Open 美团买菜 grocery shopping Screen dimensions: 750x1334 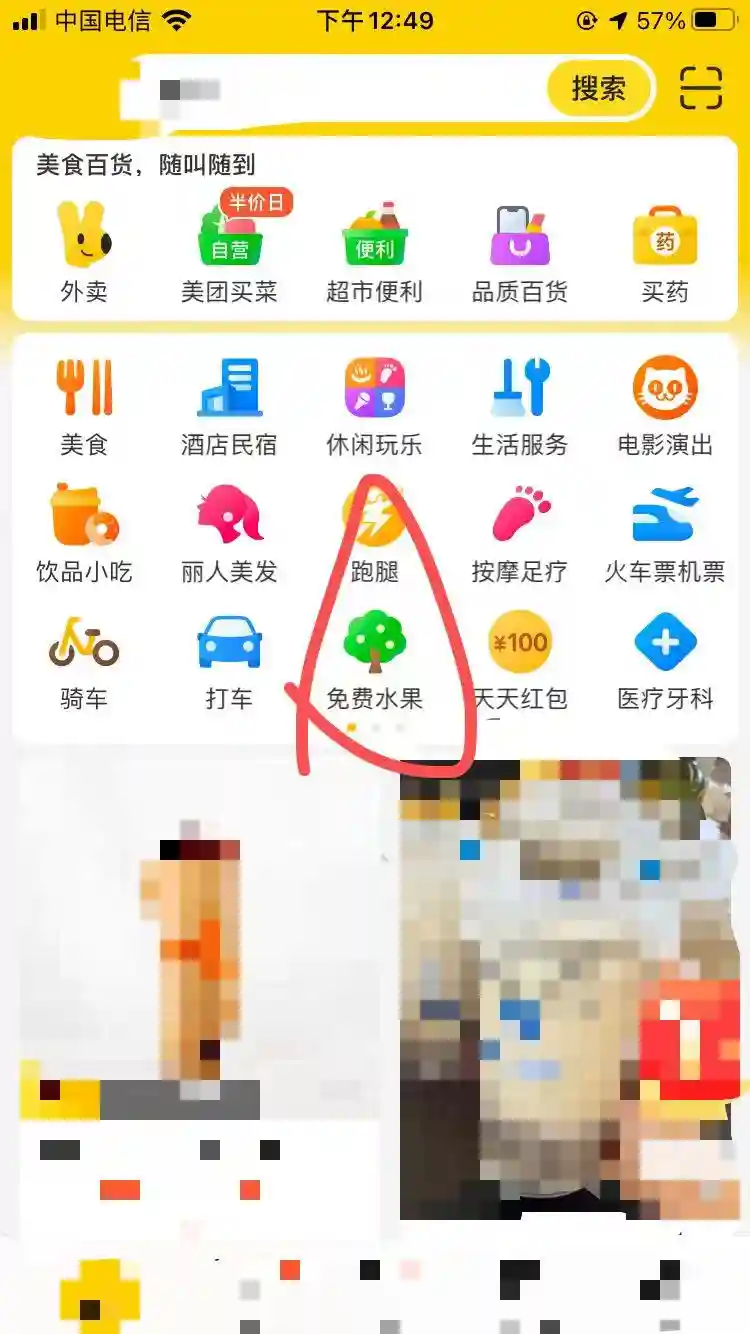229,253
